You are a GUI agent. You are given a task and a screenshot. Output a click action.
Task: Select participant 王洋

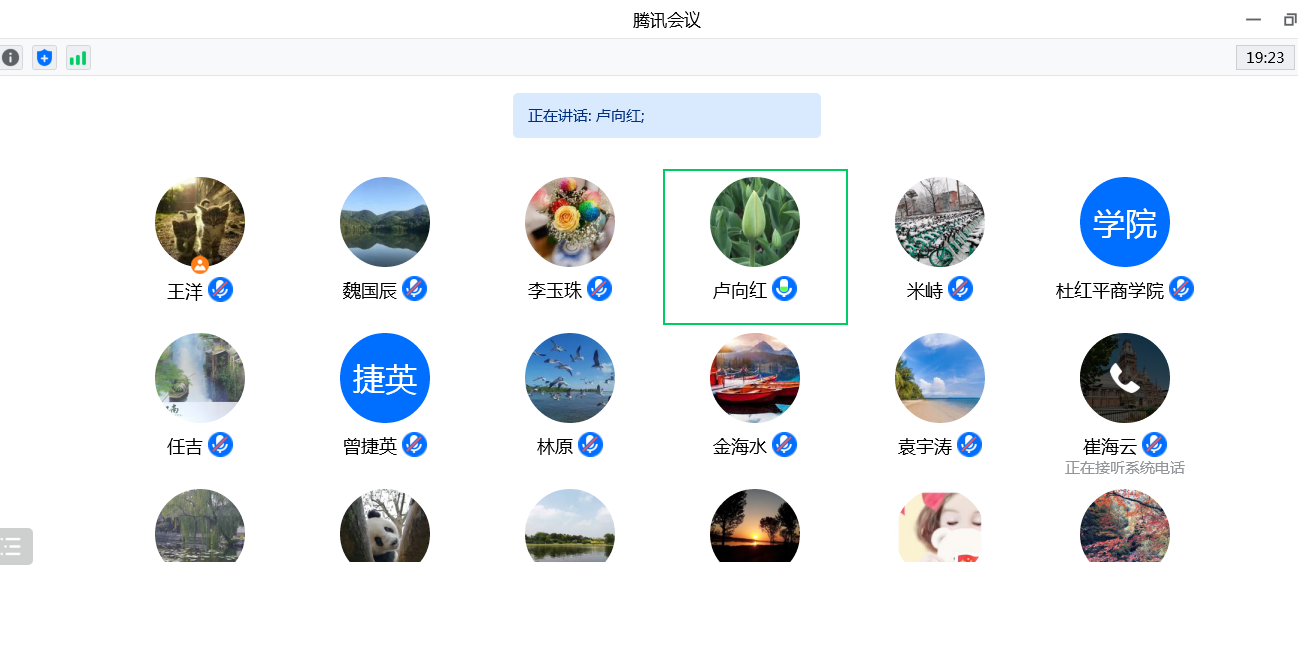pos(200,222)
